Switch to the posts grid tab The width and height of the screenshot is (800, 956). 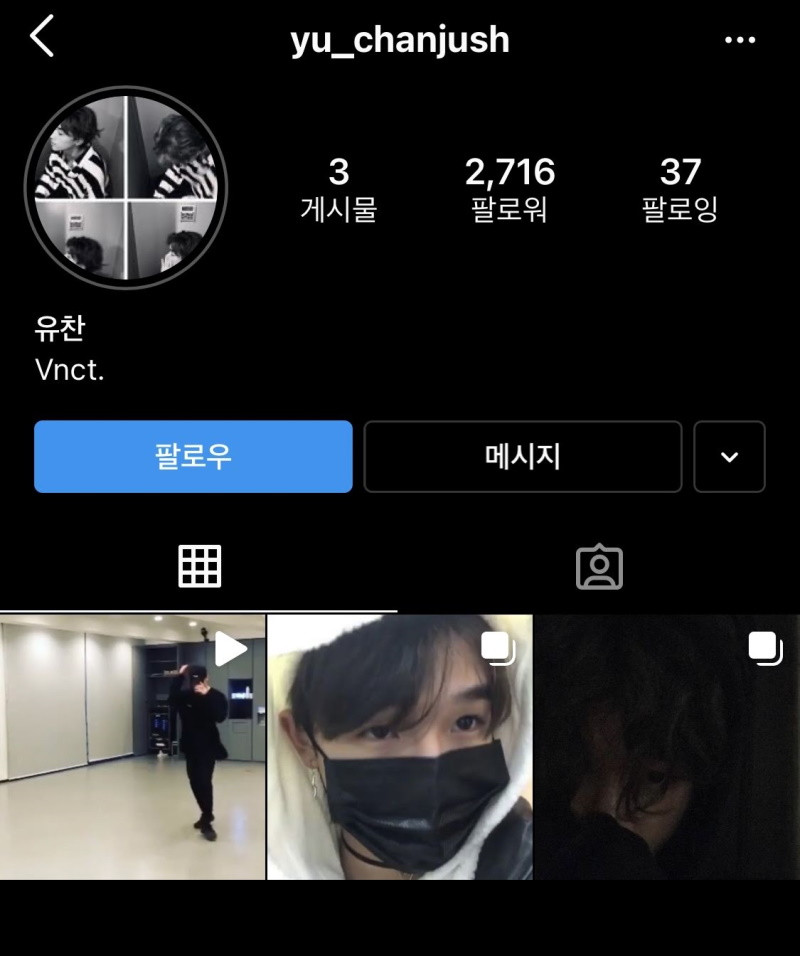199,567
